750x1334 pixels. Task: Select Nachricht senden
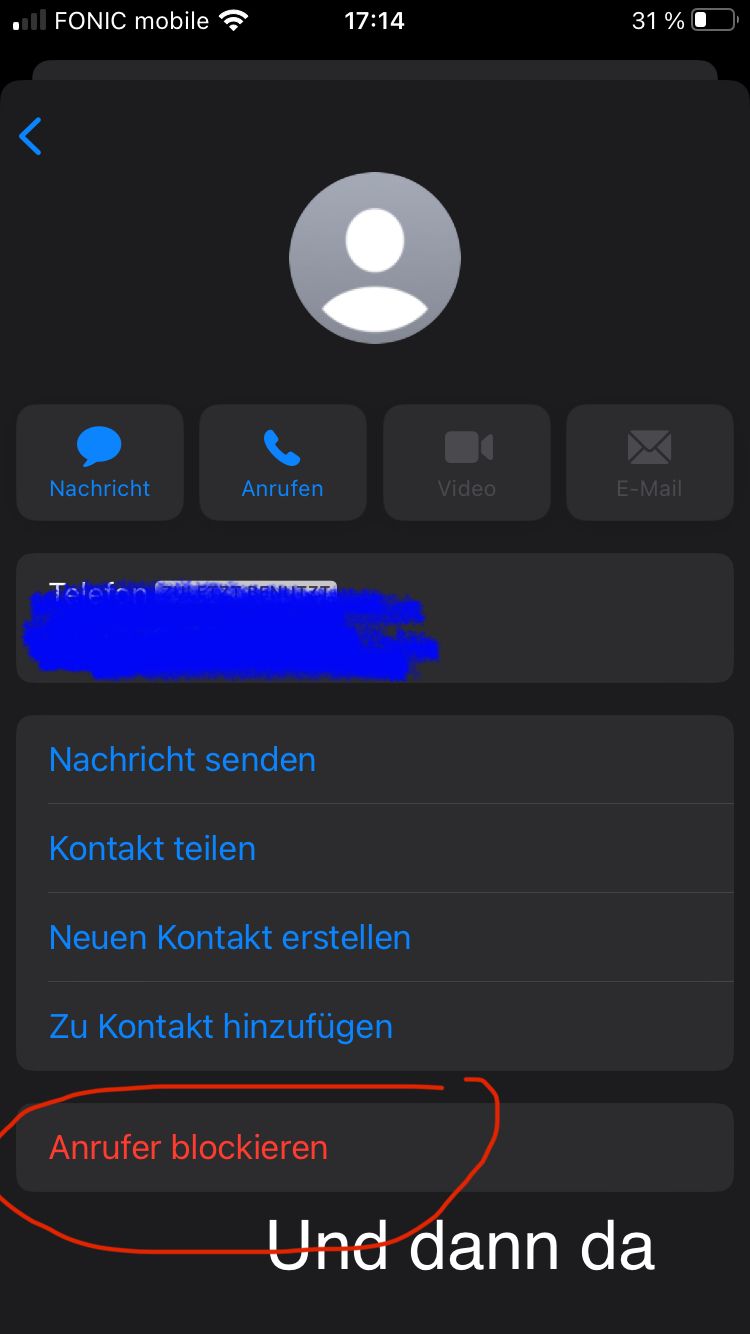tap(182, 760)
